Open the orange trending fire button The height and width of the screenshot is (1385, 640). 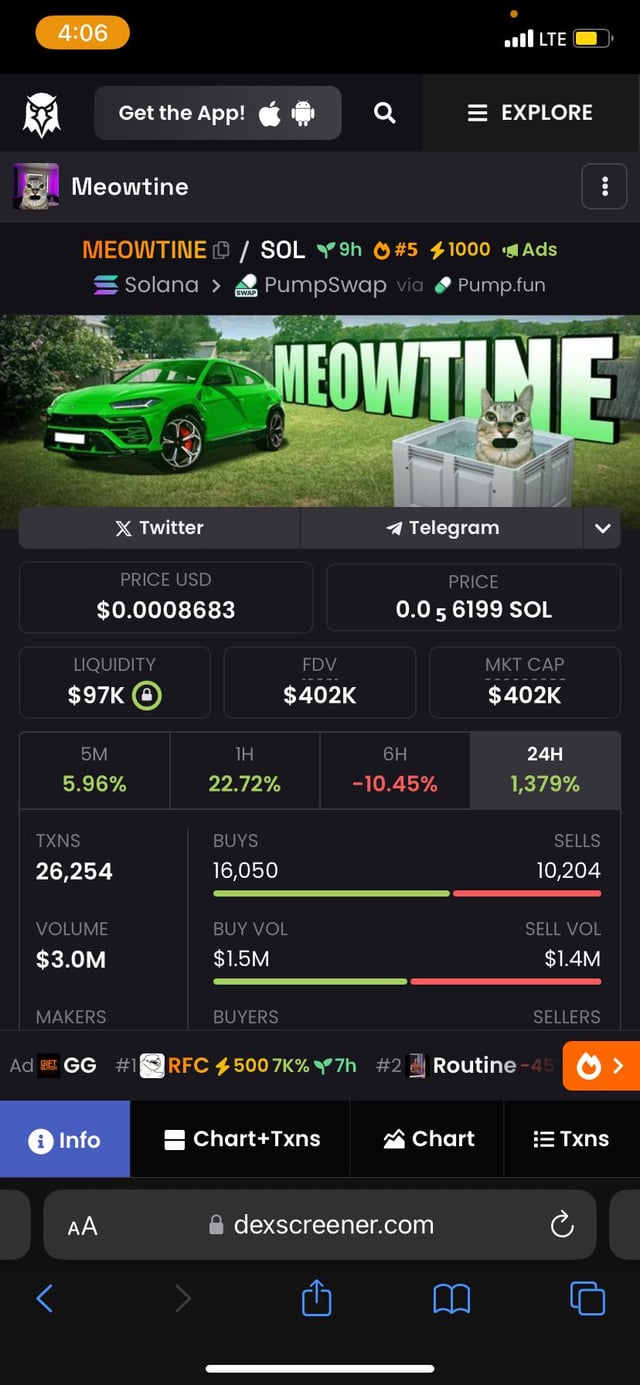pyautogui.click(x=601, y=1066)
